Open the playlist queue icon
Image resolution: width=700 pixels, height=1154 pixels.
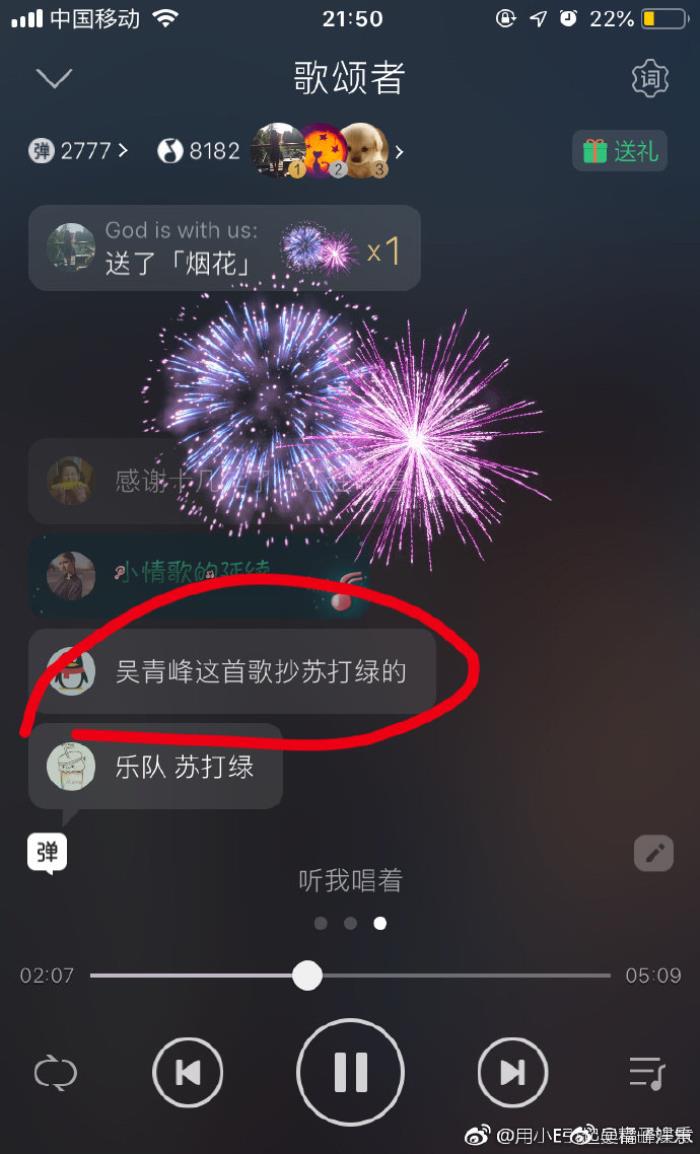click(x=647, y=1073)
